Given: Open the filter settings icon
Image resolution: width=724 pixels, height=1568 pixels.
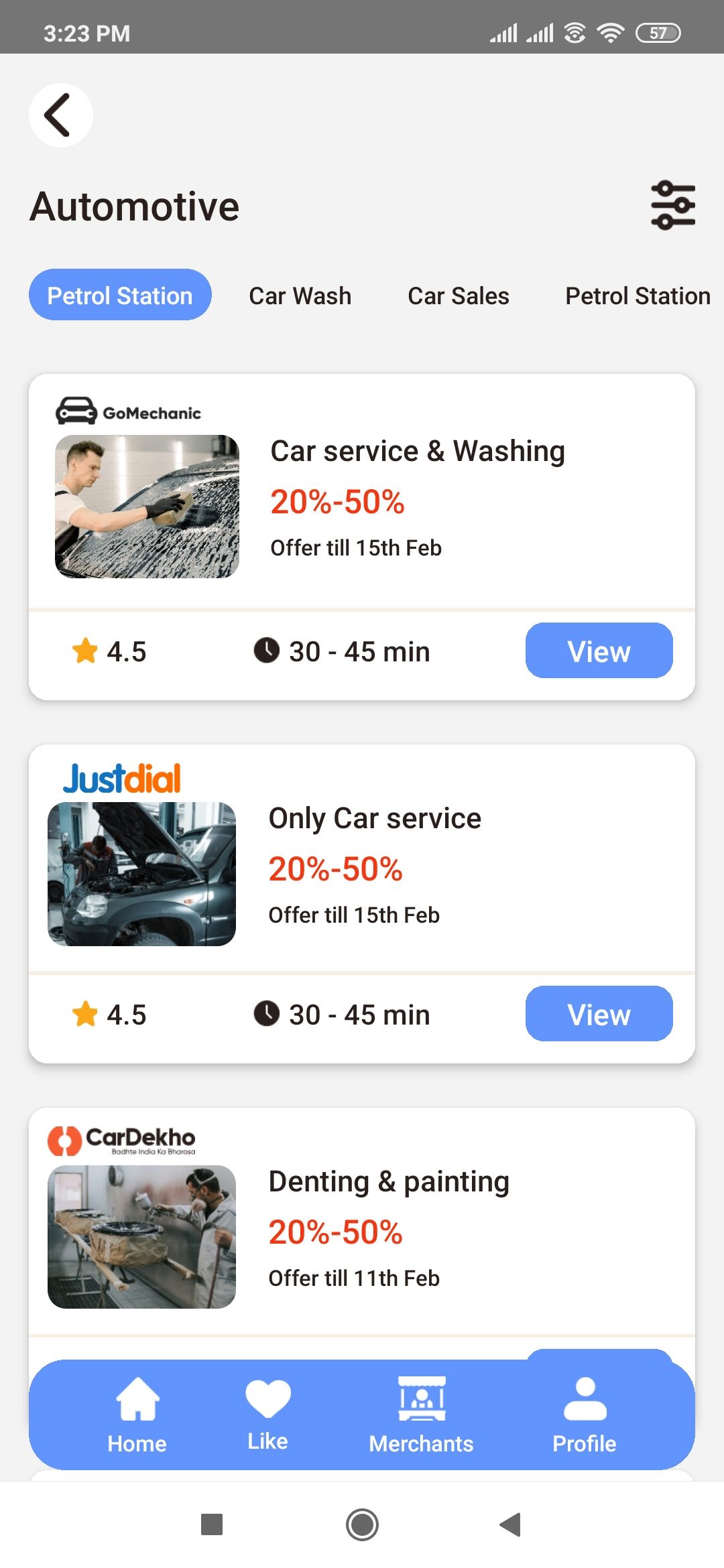Looking at the screenshot, I should 672,205.
